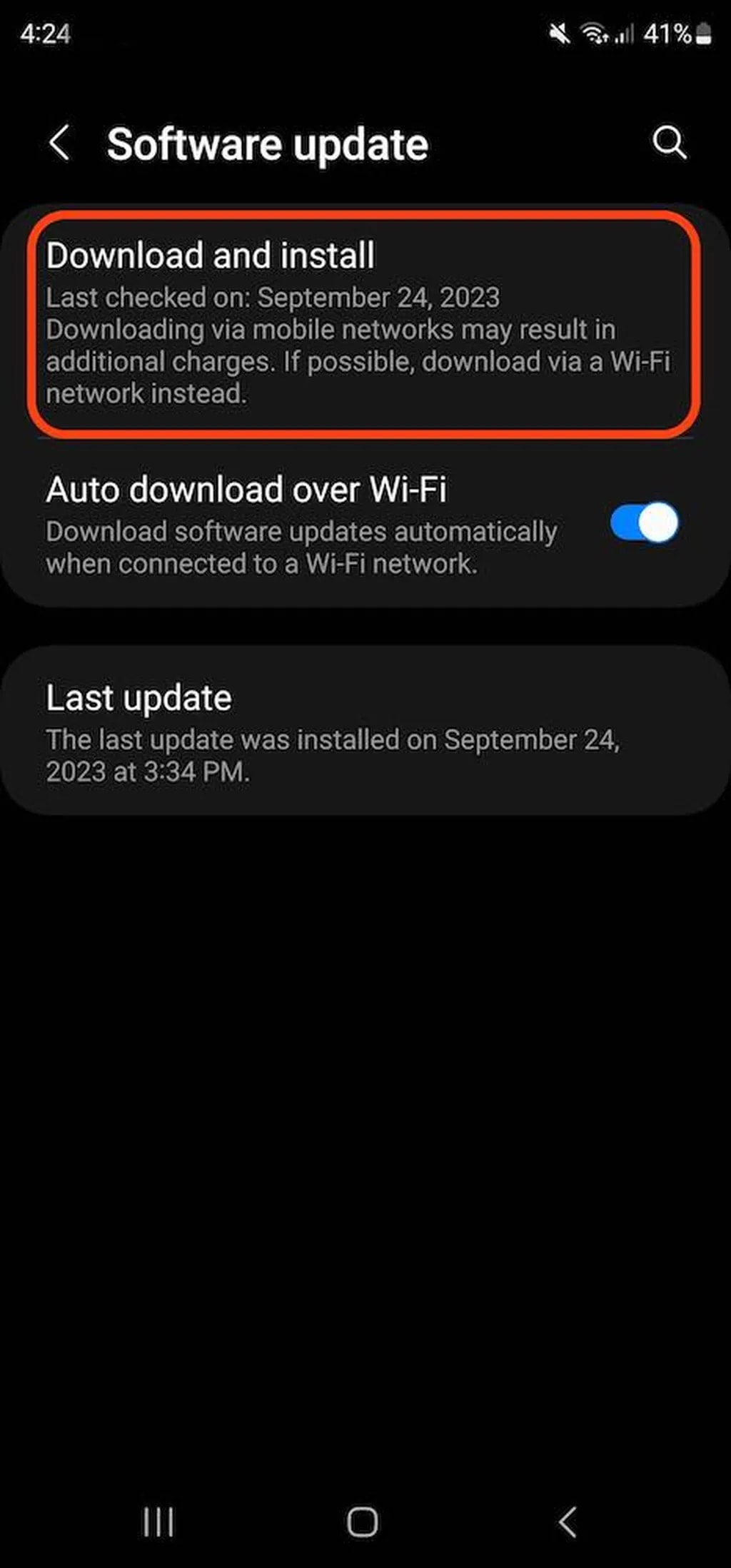Open Last update details
The width and height of the screenshot is (731, 1568).
[364, 732]
